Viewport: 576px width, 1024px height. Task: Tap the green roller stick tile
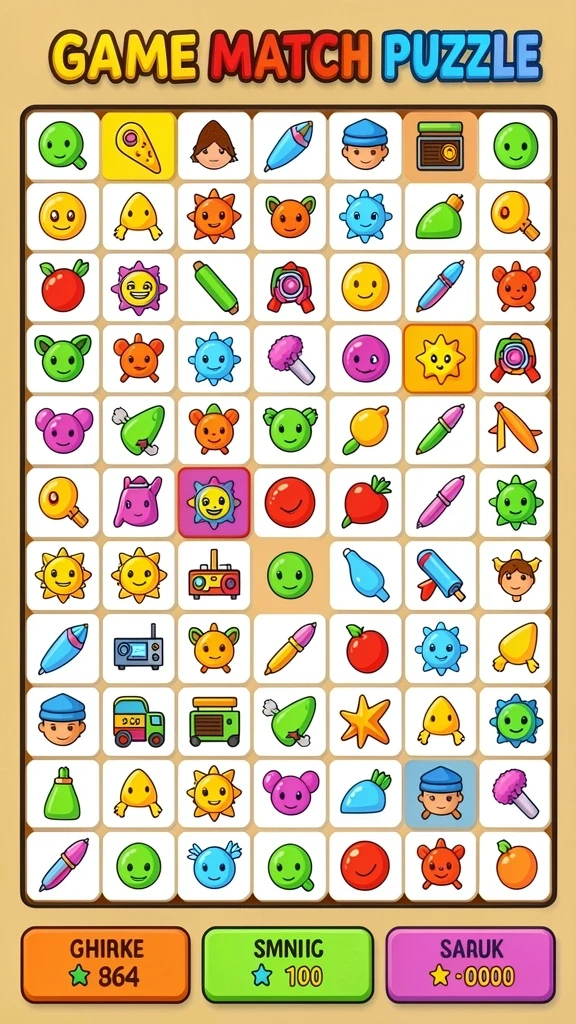214,288
